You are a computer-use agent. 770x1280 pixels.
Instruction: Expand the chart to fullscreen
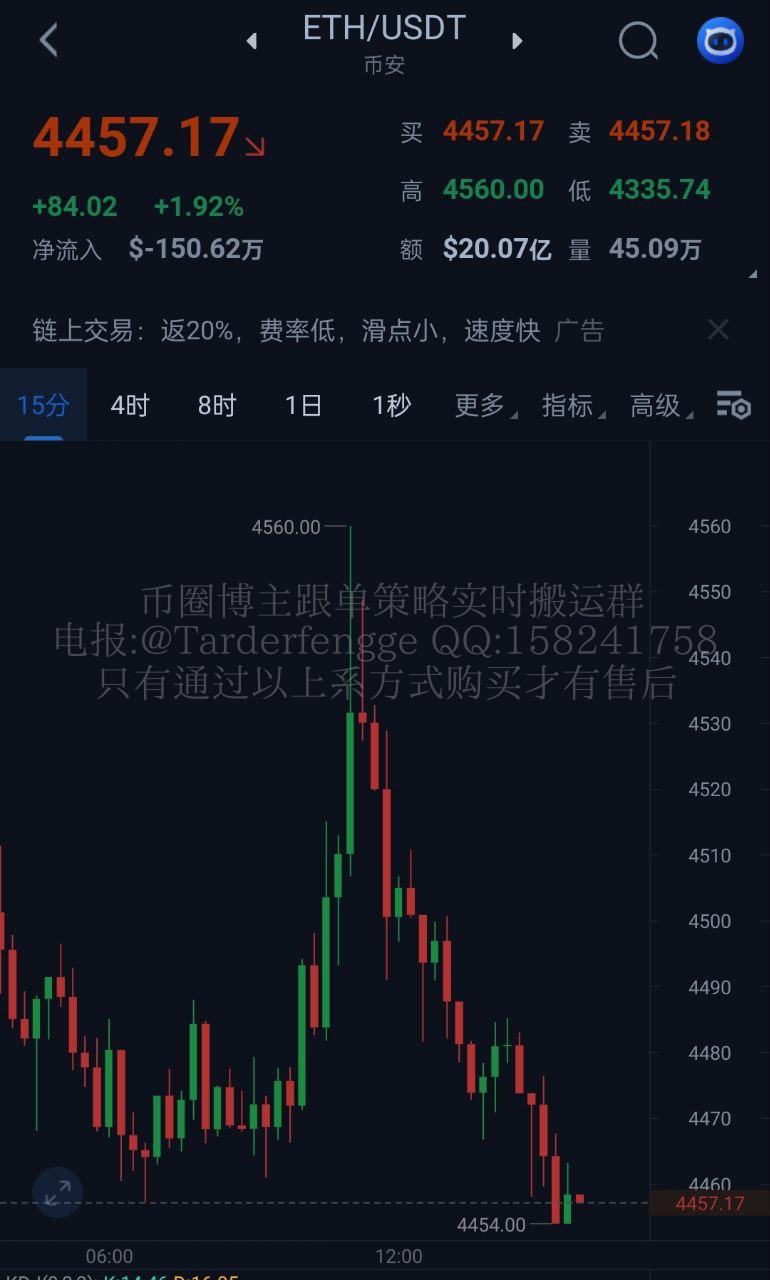point(57,1192)
